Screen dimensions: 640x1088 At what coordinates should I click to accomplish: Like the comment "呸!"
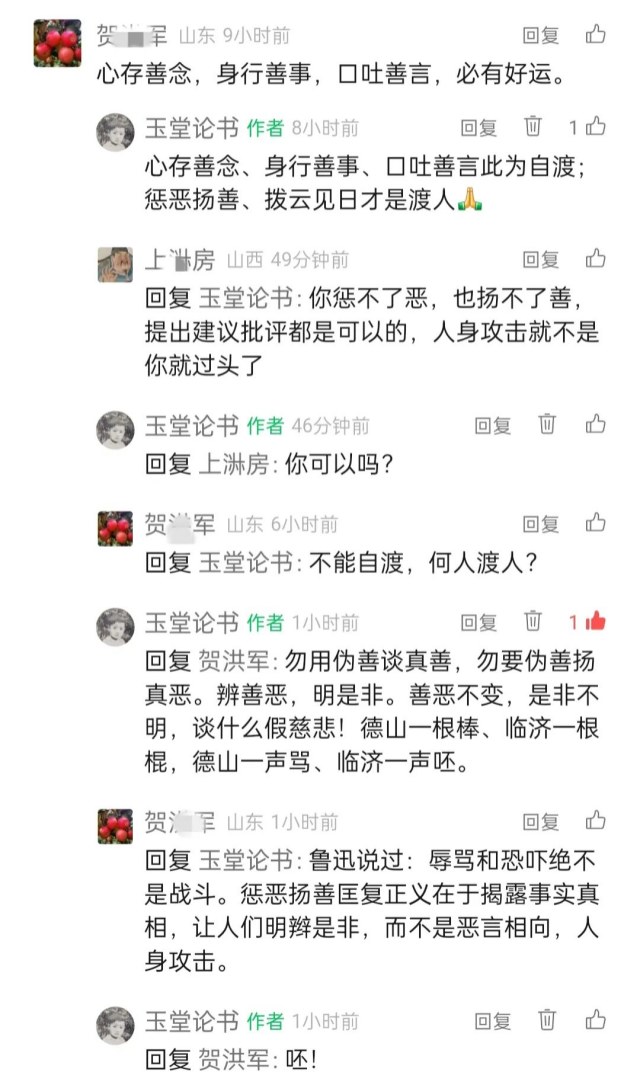[x=596, y=1020]
